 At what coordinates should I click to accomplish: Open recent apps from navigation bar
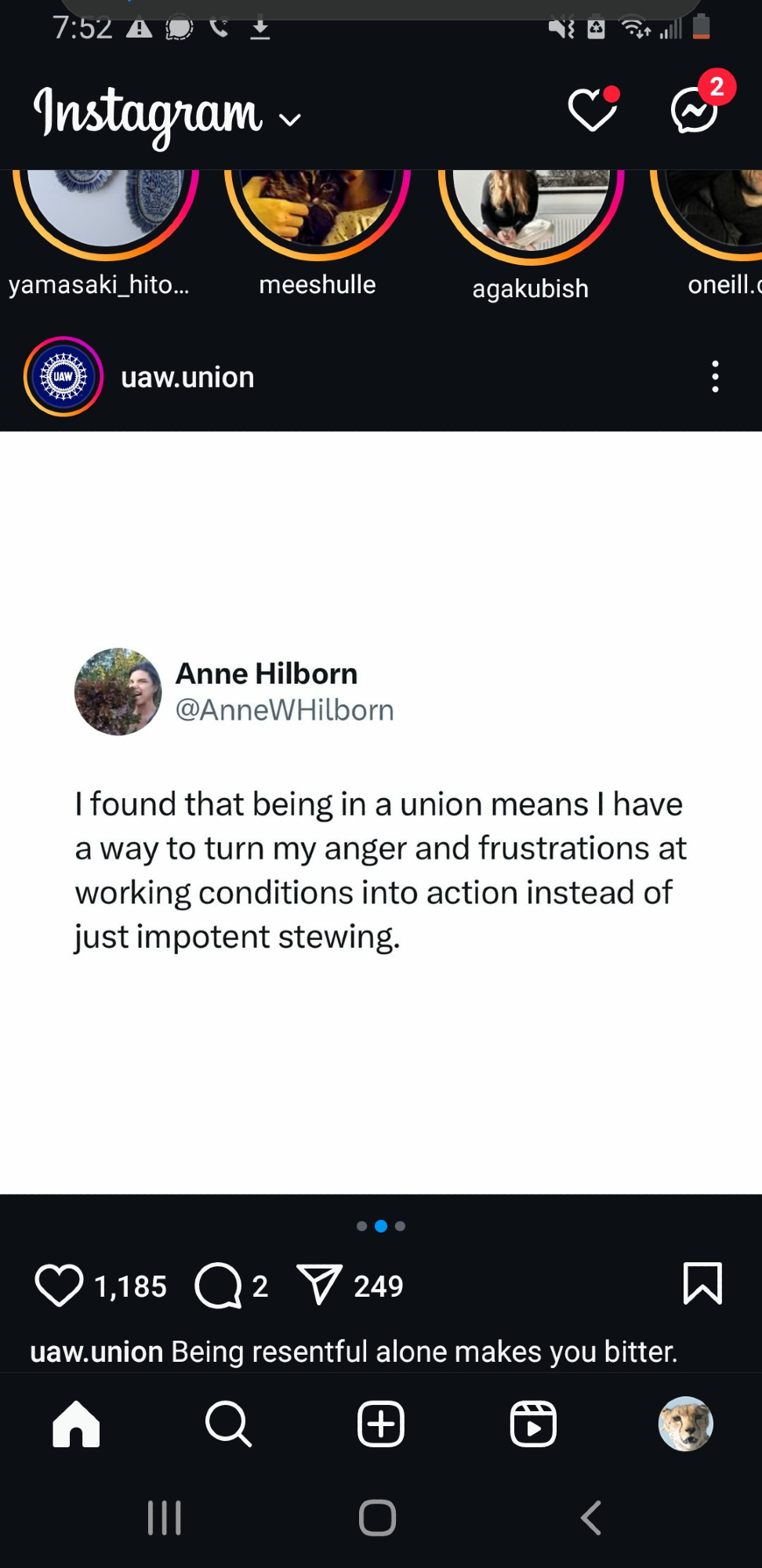point(165,1518)
